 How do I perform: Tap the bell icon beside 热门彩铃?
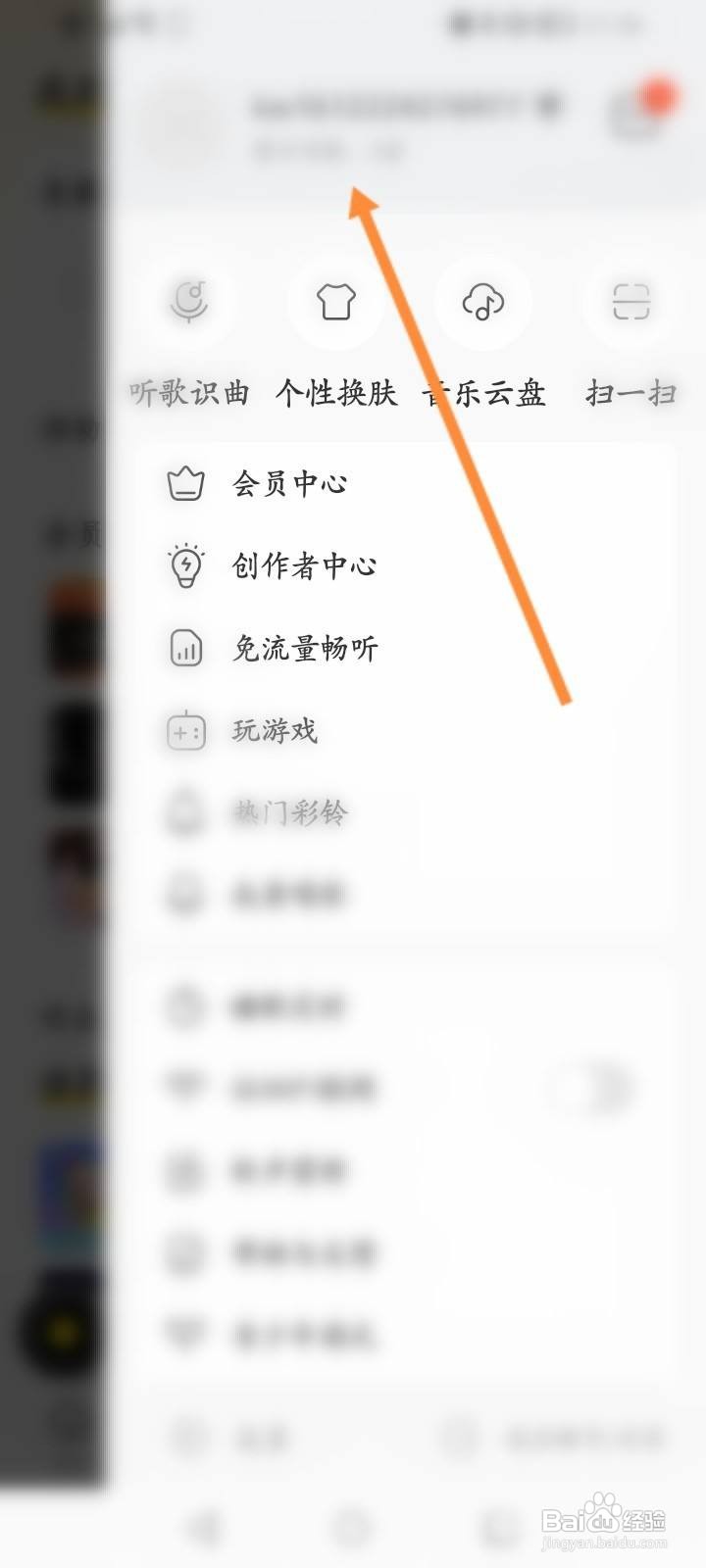point(184,813)
